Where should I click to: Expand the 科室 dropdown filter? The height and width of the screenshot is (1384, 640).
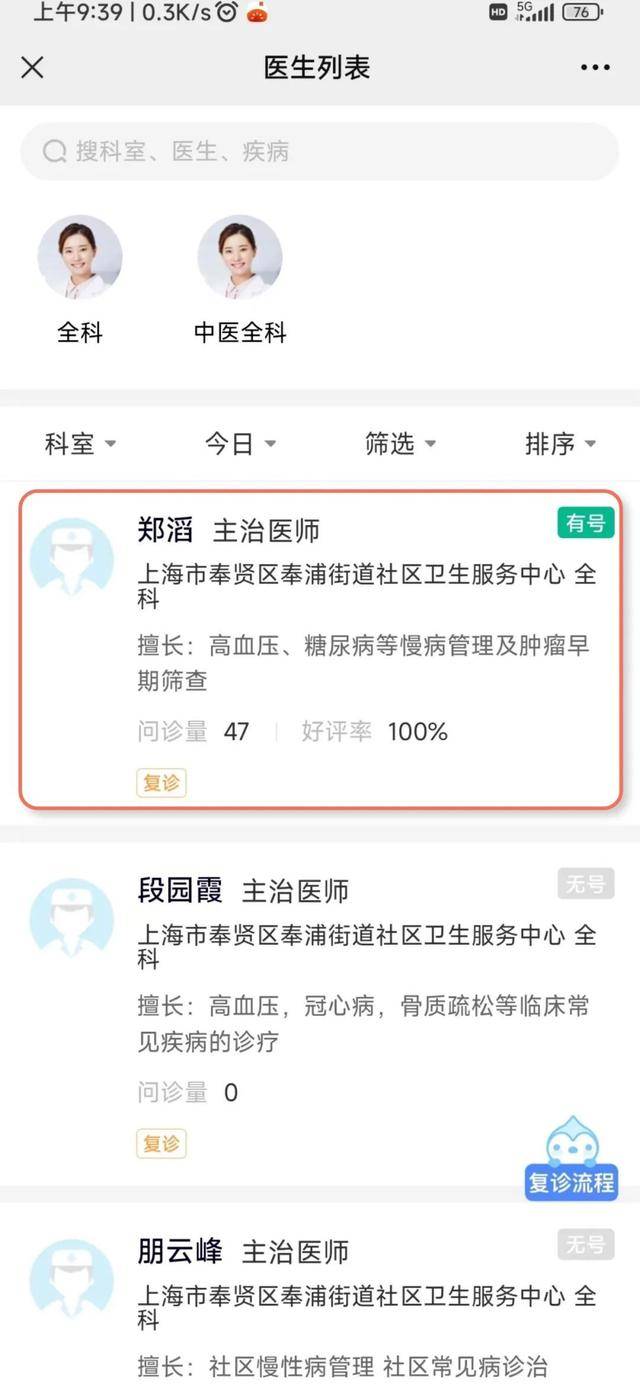(x=80, y=444)
